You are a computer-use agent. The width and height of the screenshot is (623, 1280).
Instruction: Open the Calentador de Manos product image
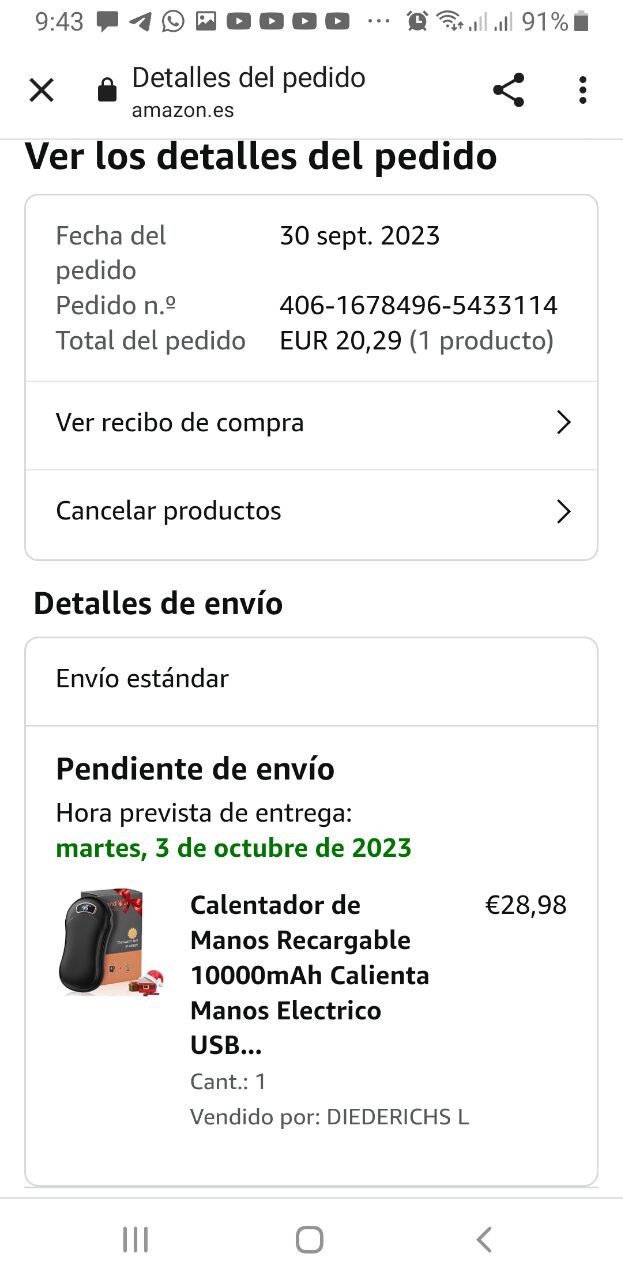[x=111, y=942]
